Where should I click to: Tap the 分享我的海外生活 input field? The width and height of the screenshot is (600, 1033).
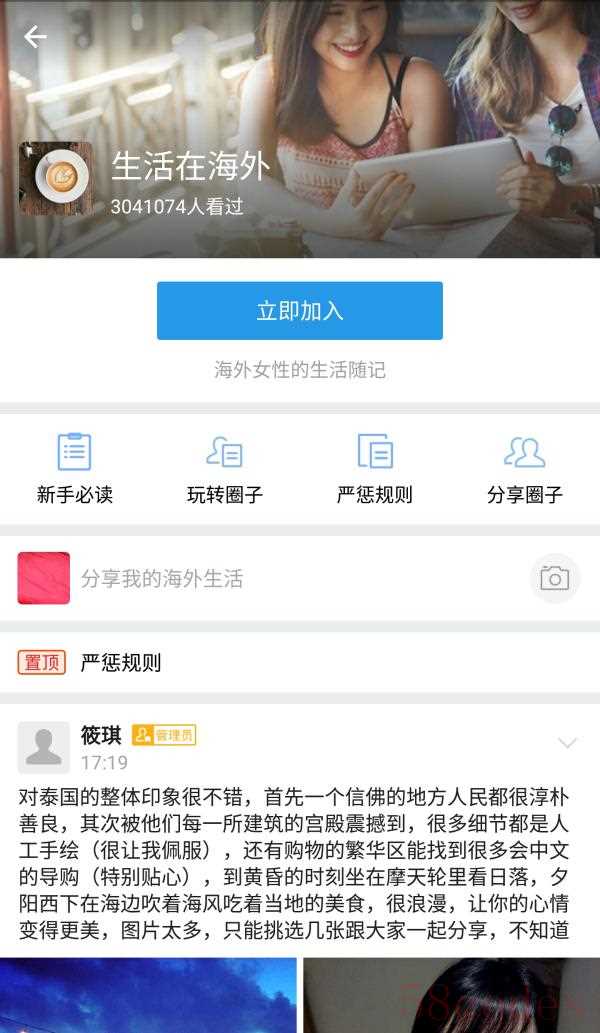290,578
